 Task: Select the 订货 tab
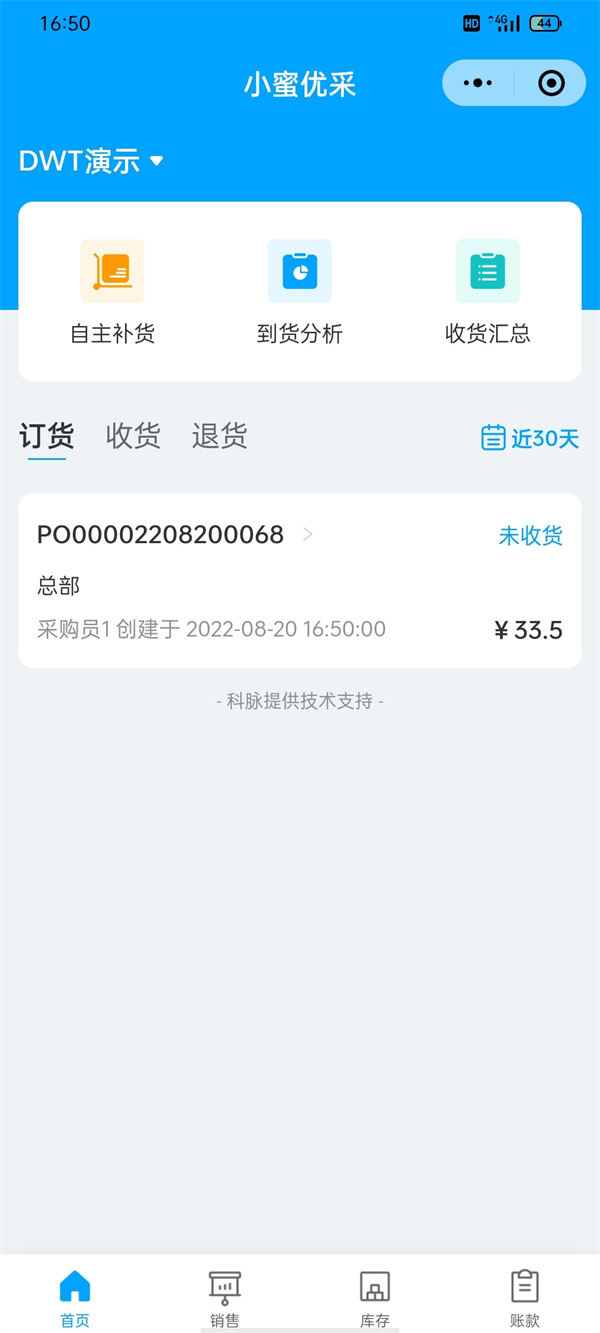(x=47, y=437)
